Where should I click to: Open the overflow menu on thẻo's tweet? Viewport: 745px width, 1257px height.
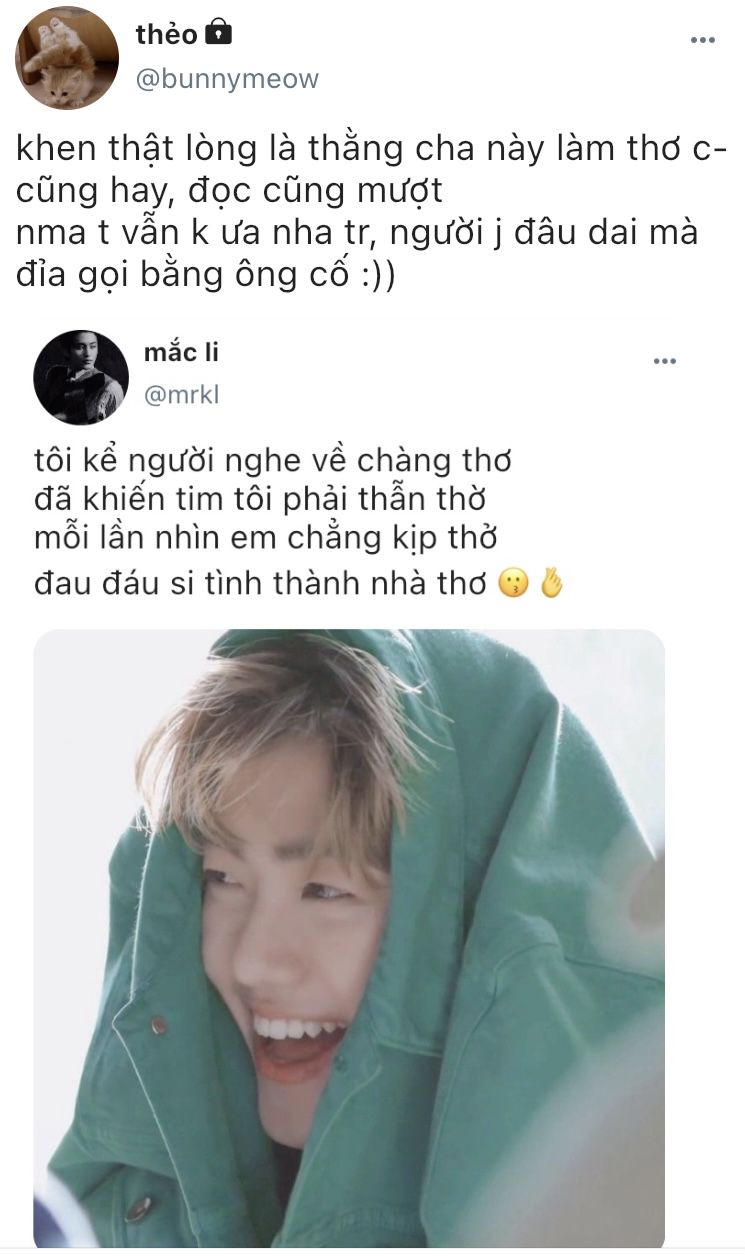(x=703, y=40)
